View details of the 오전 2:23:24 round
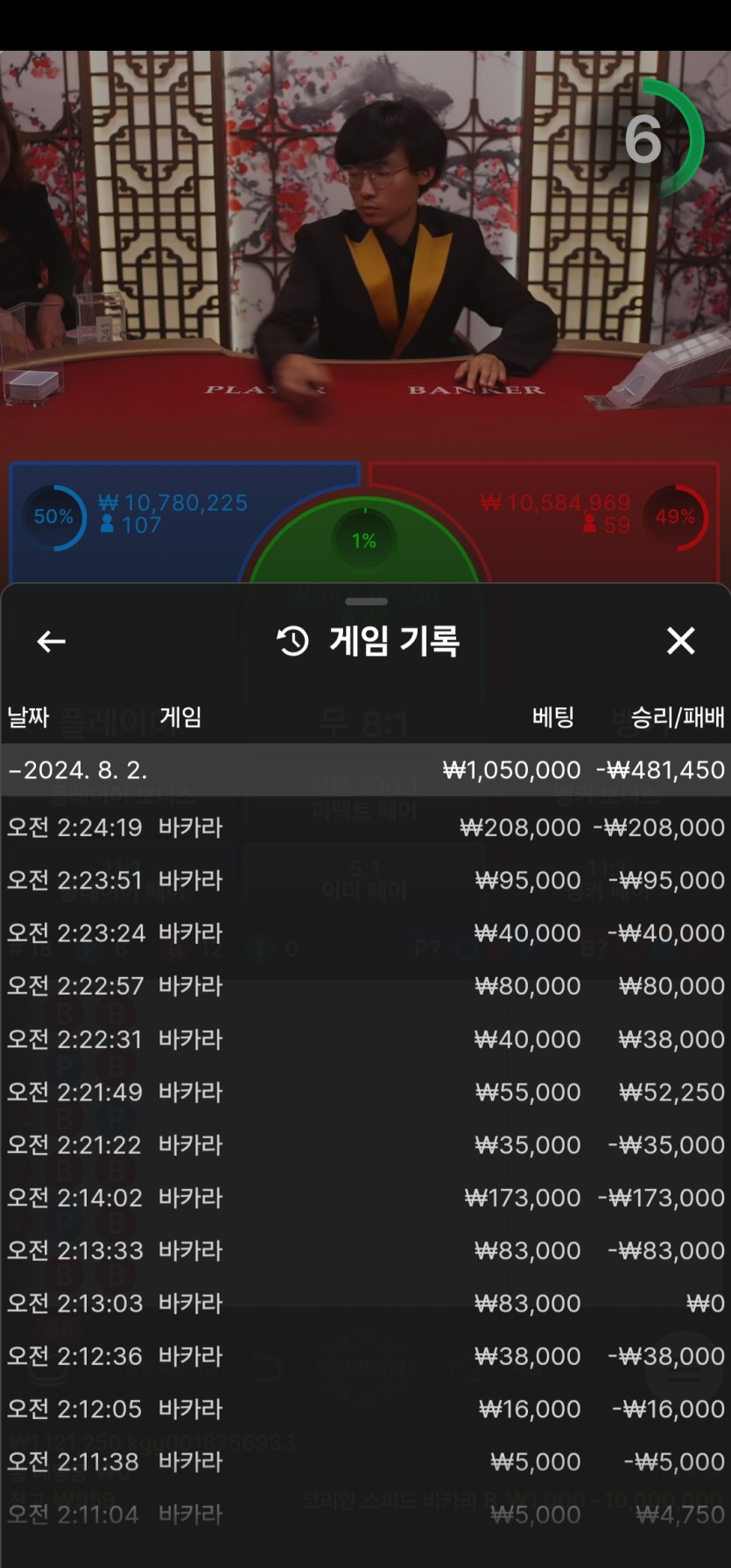 coord(366,933)
